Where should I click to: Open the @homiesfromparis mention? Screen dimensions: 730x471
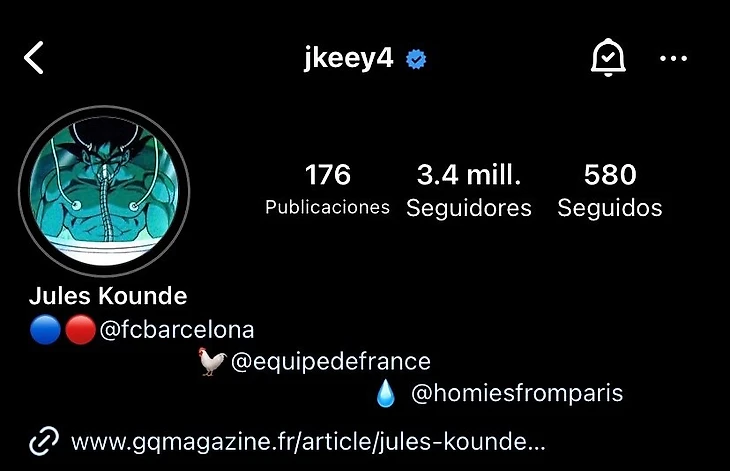point(516,394)
